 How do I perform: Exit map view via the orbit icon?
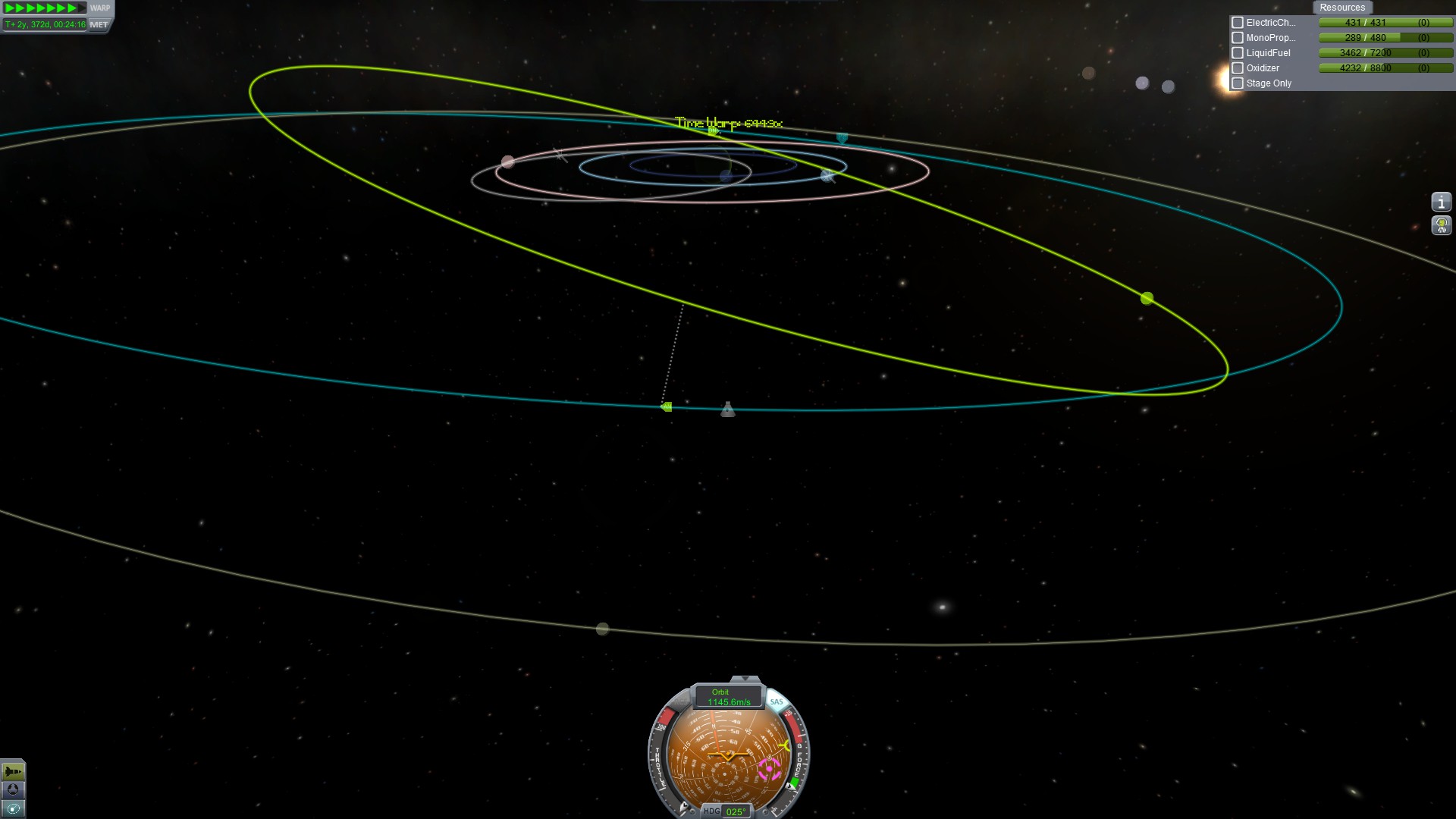click(13, 808)
